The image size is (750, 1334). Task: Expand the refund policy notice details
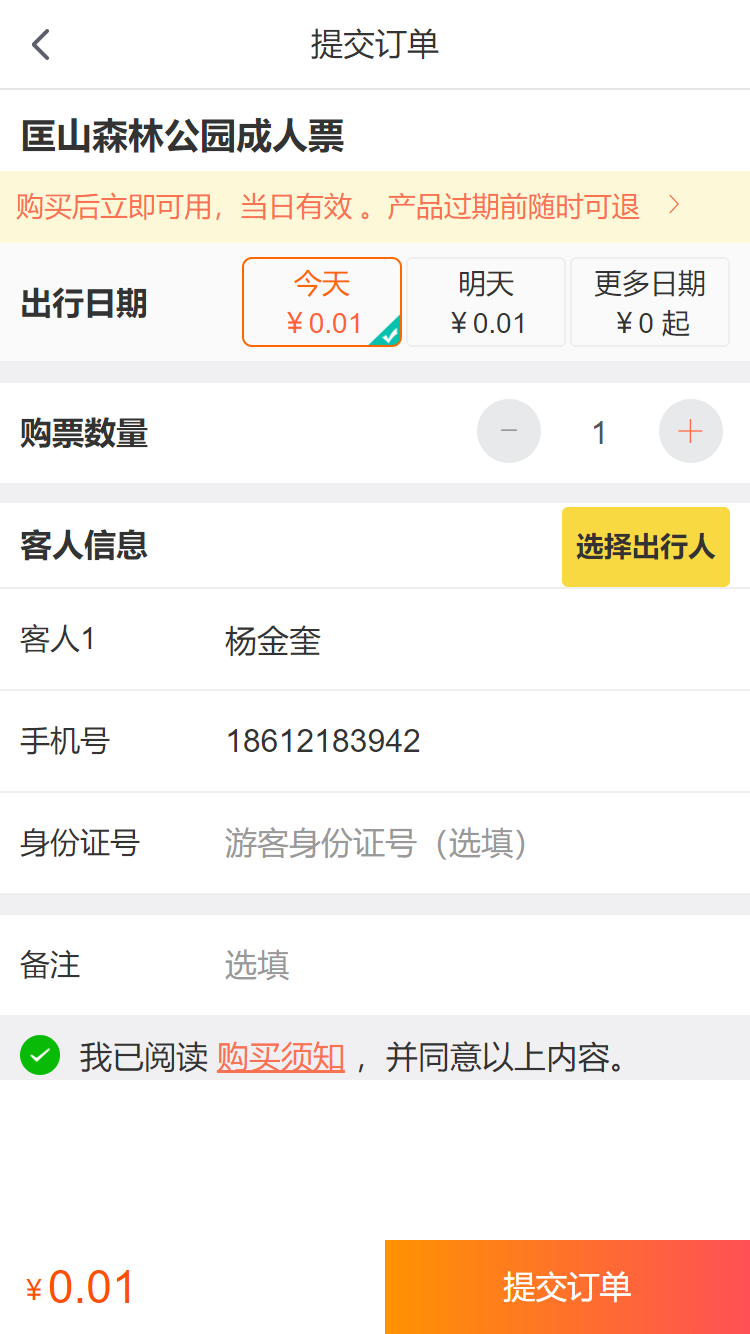pyautogui.click(x=374, y=204)
